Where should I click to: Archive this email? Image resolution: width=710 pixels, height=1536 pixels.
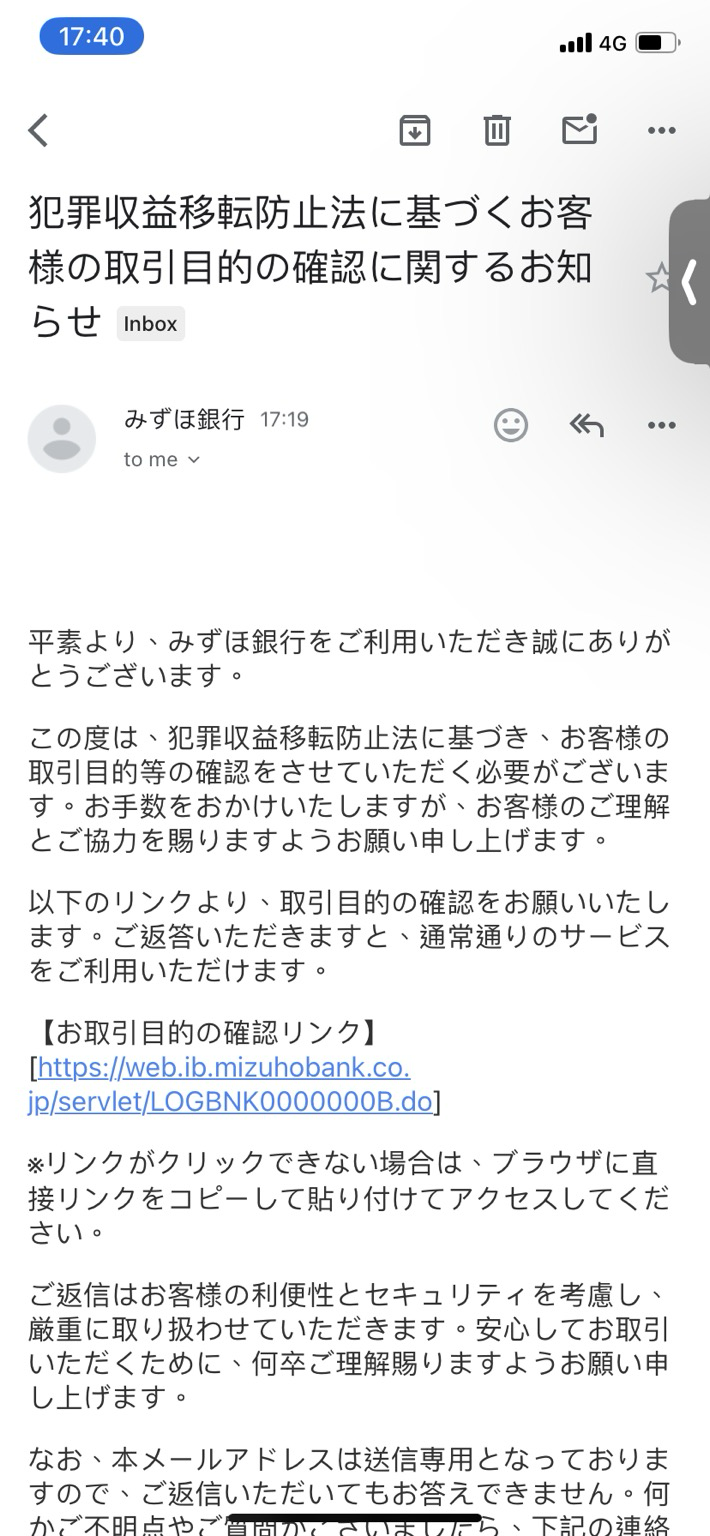click(x=415, y=130)
